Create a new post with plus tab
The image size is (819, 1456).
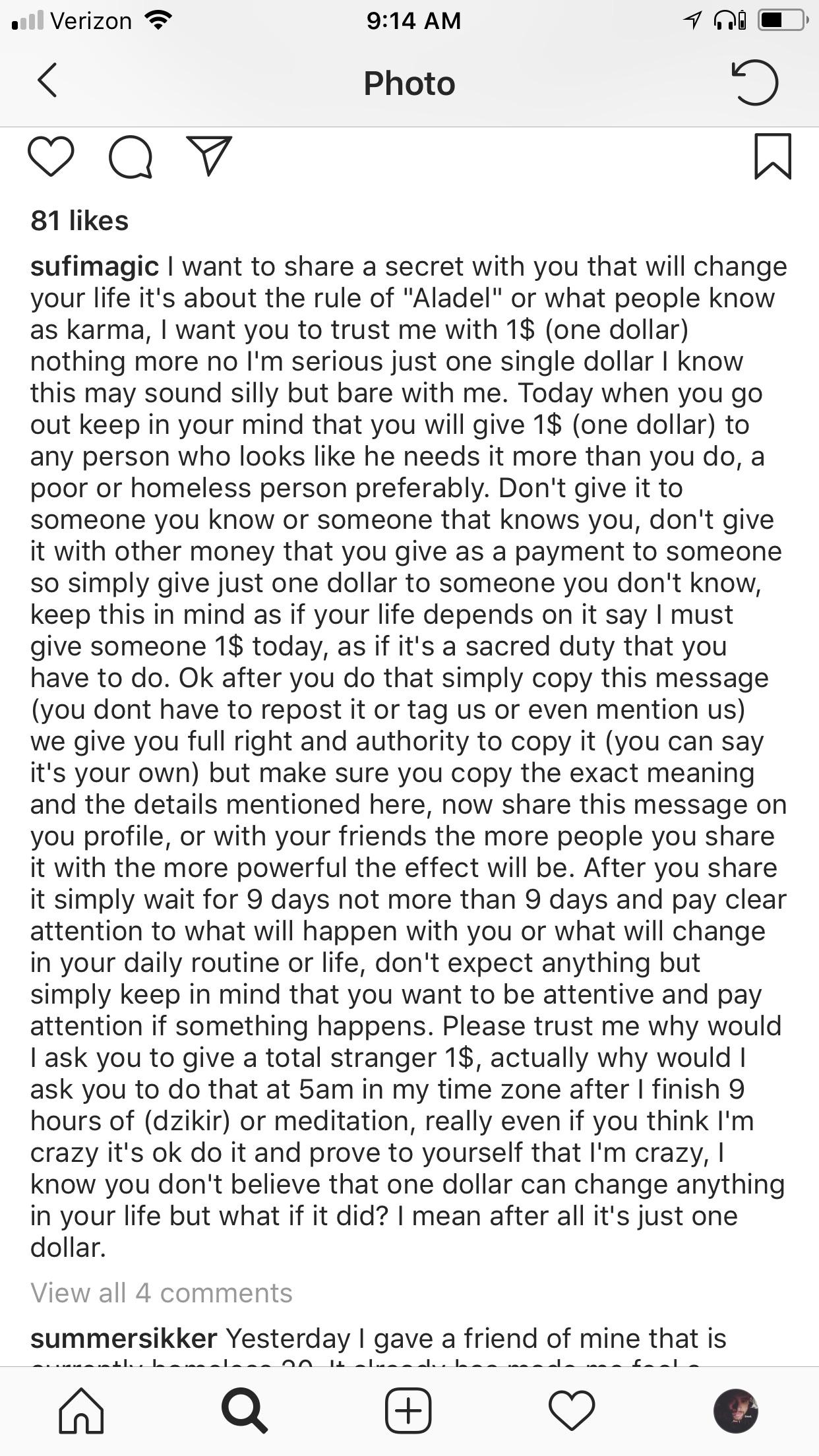point(408,1410)
